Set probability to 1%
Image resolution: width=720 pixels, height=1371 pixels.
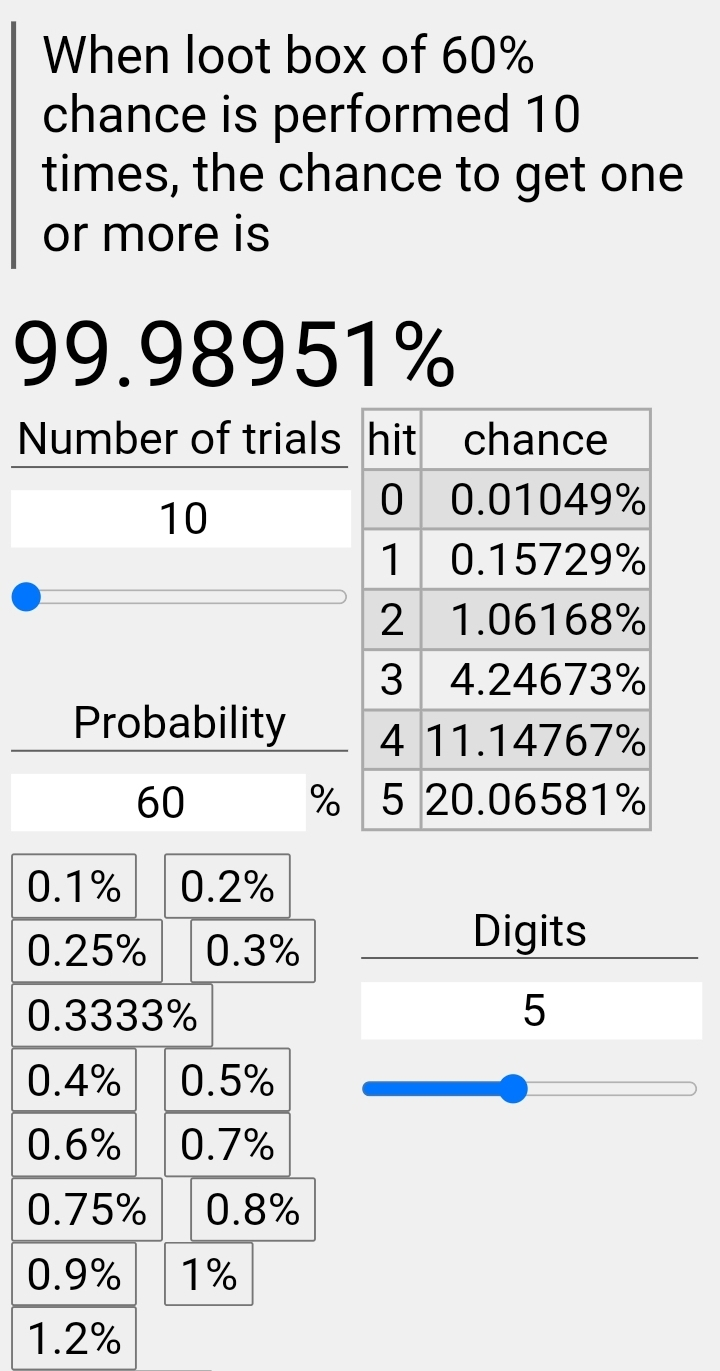tap(209, 1274)
